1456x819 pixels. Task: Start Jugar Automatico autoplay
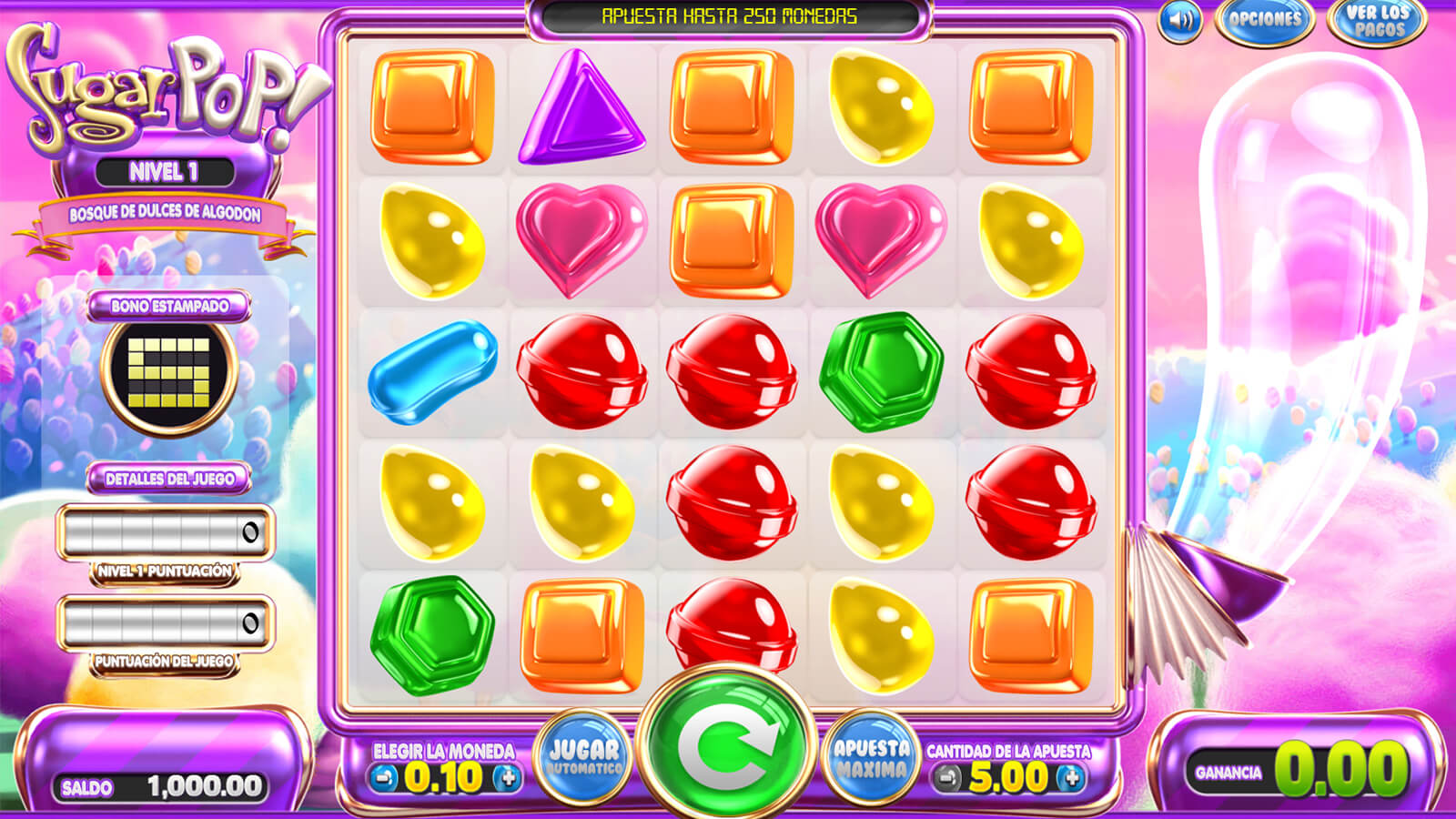(x=583, y=757)
